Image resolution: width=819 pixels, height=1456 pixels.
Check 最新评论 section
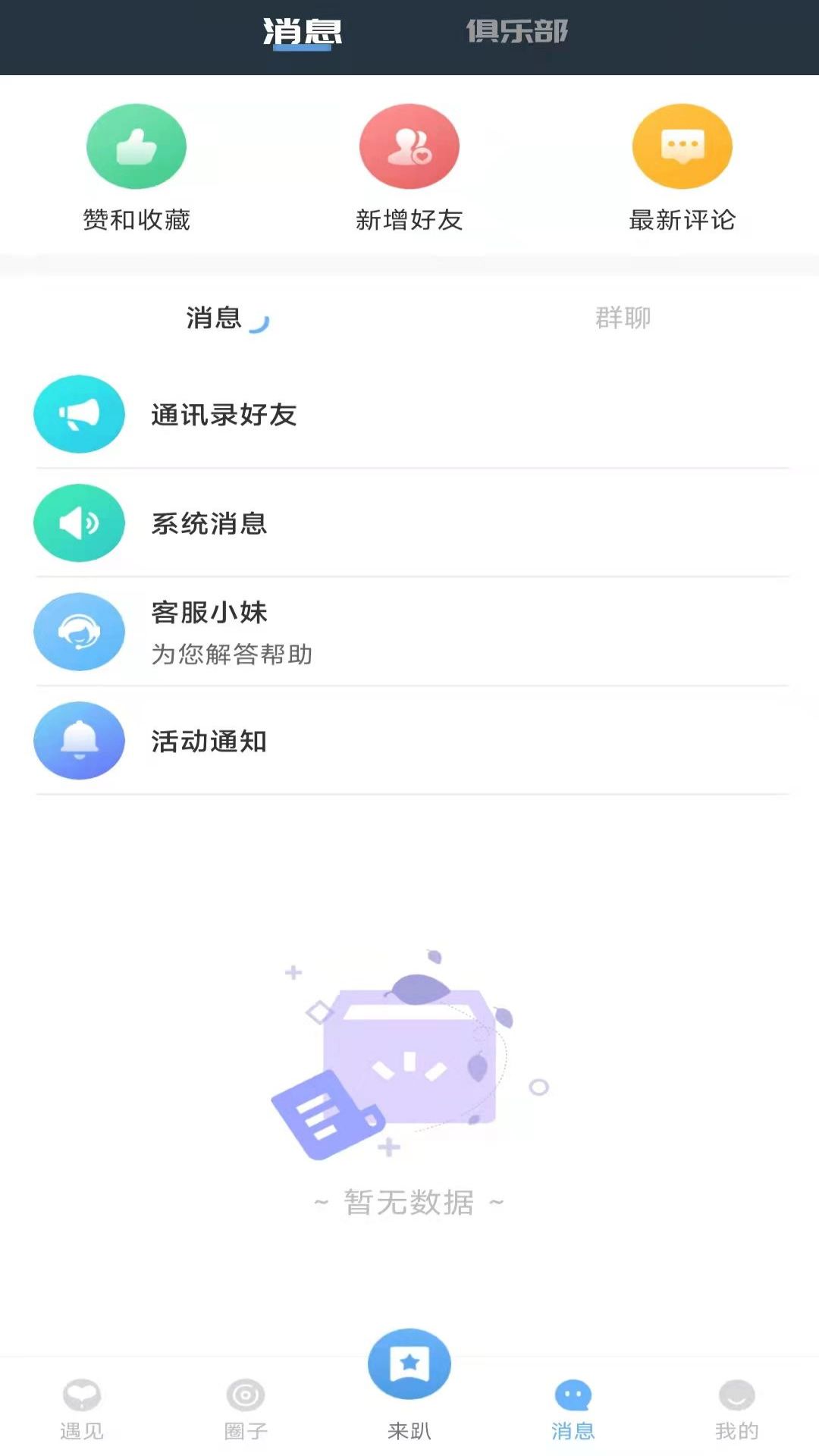[682, 167]
